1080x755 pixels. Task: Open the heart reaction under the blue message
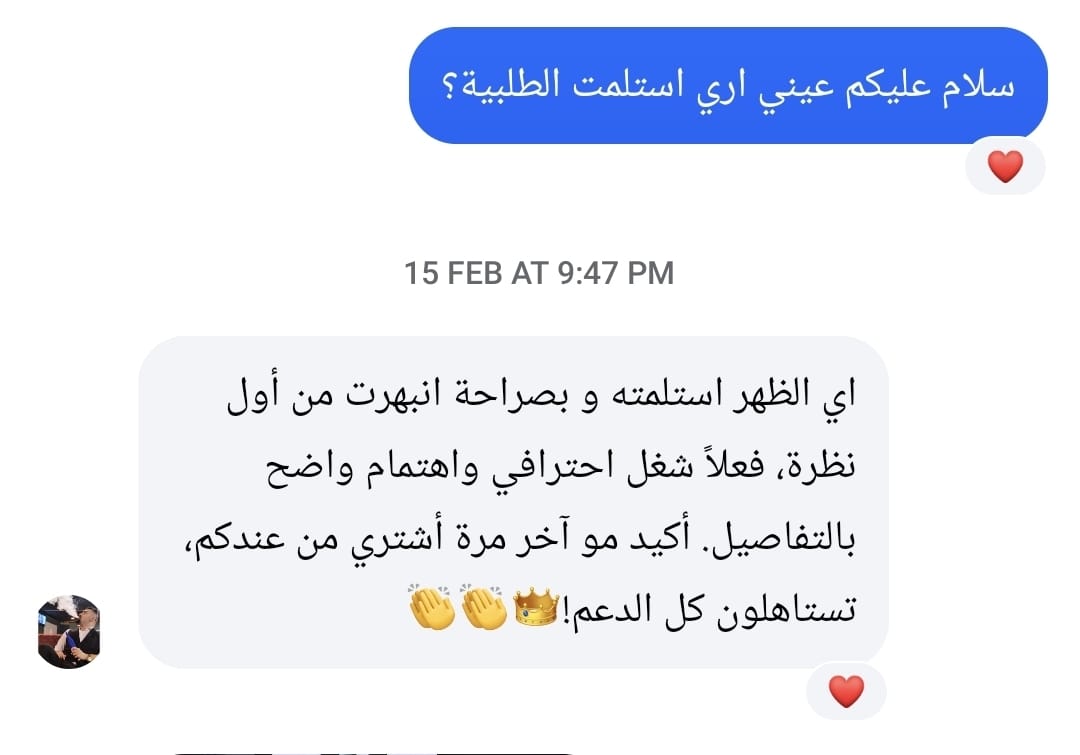click(x=1005, y=166)
